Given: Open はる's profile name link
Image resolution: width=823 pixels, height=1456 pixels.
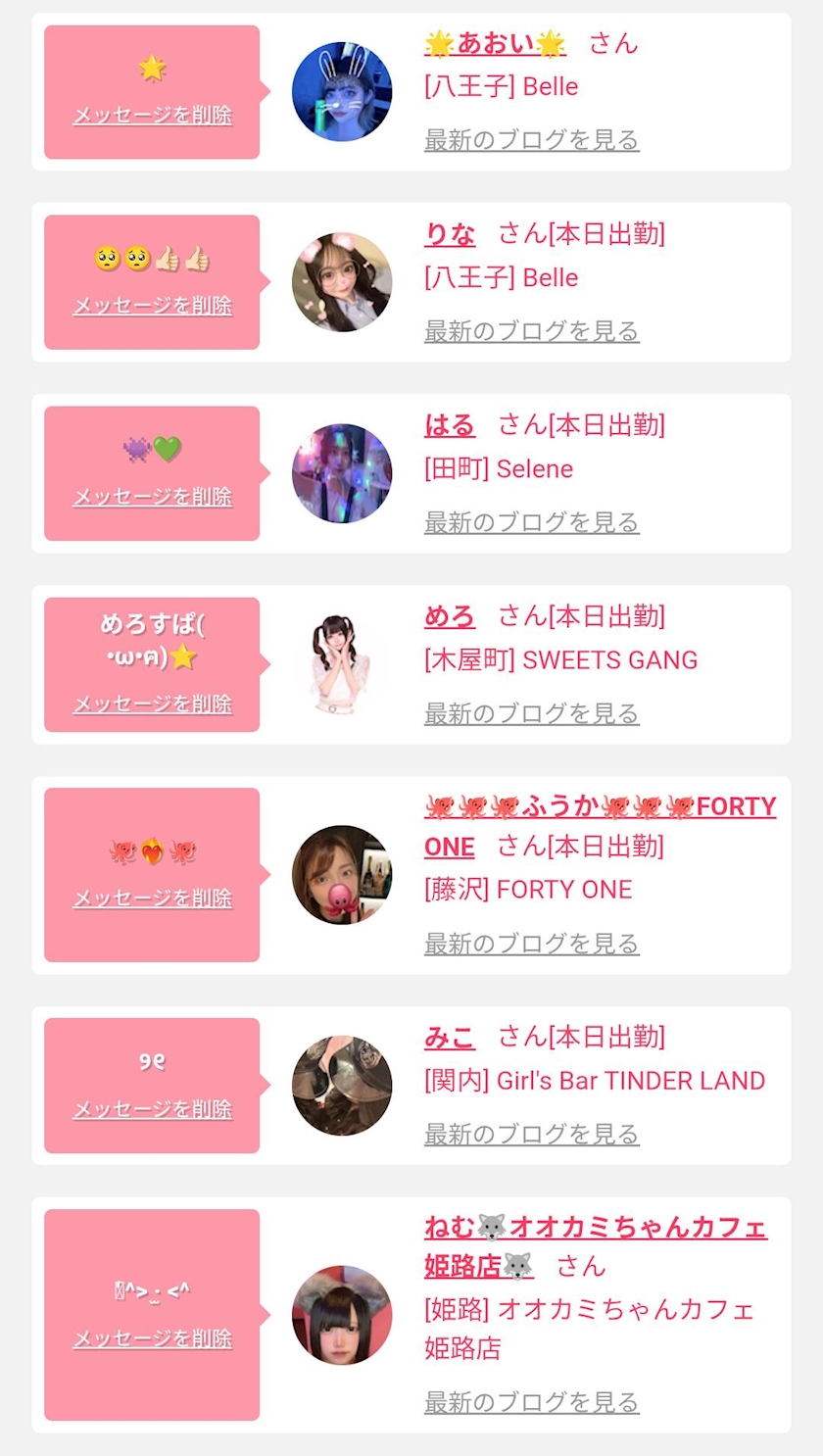Looking at the screenshot, I should point(450,425).
